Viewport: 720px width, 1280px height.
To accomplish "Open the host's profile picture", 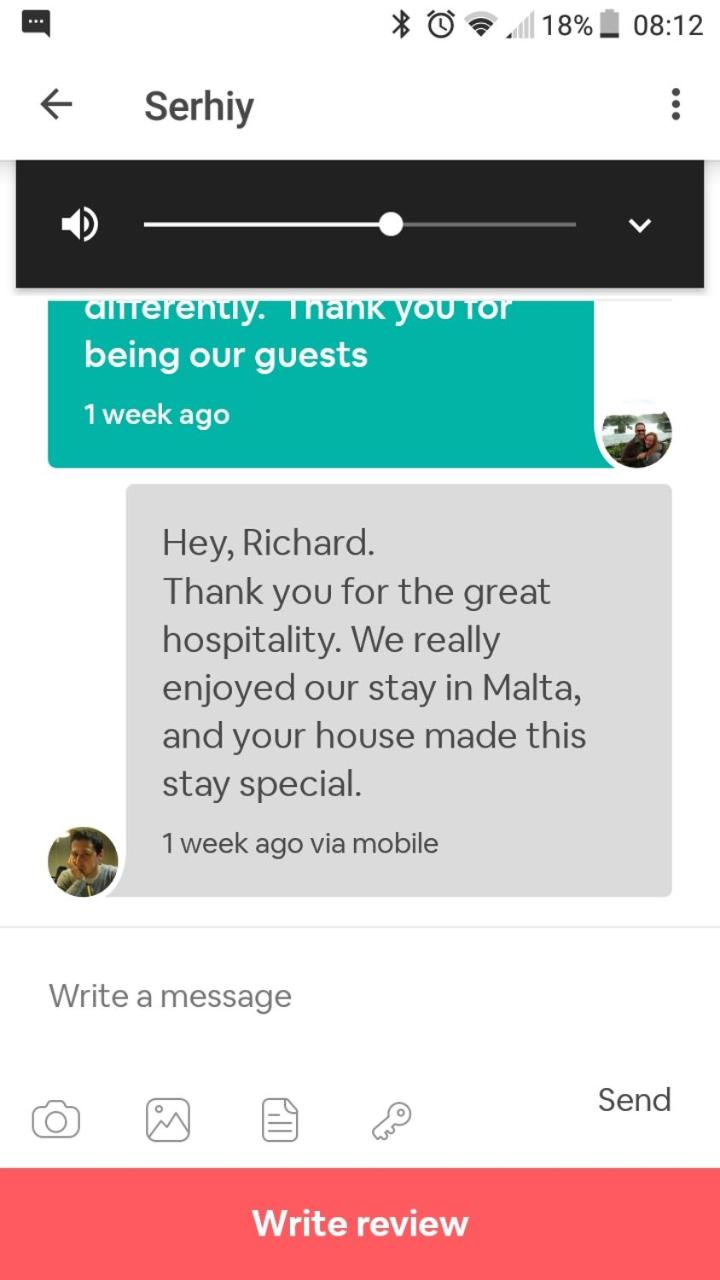I will (636, 434).
